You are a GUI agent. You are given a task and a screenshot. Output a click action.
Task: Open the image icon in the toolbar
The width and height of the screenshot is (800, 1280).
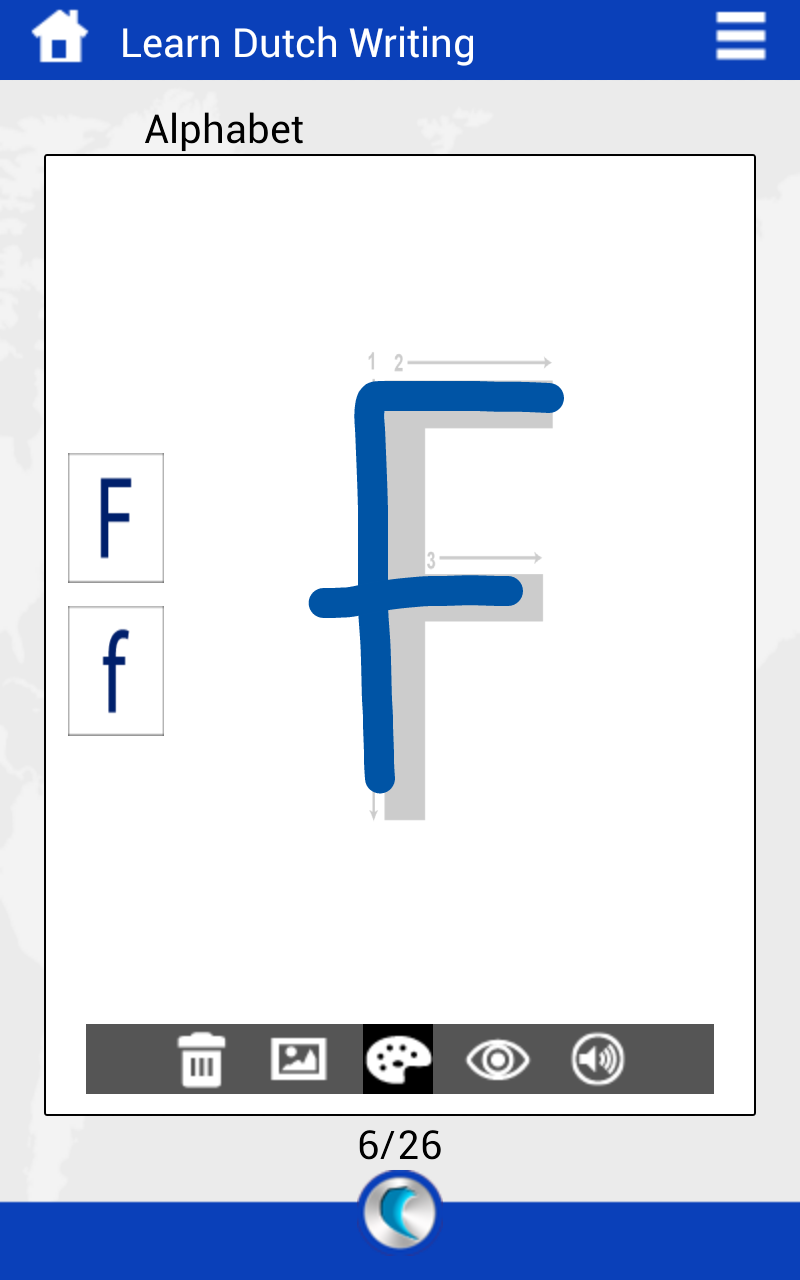pos(299,1059)
